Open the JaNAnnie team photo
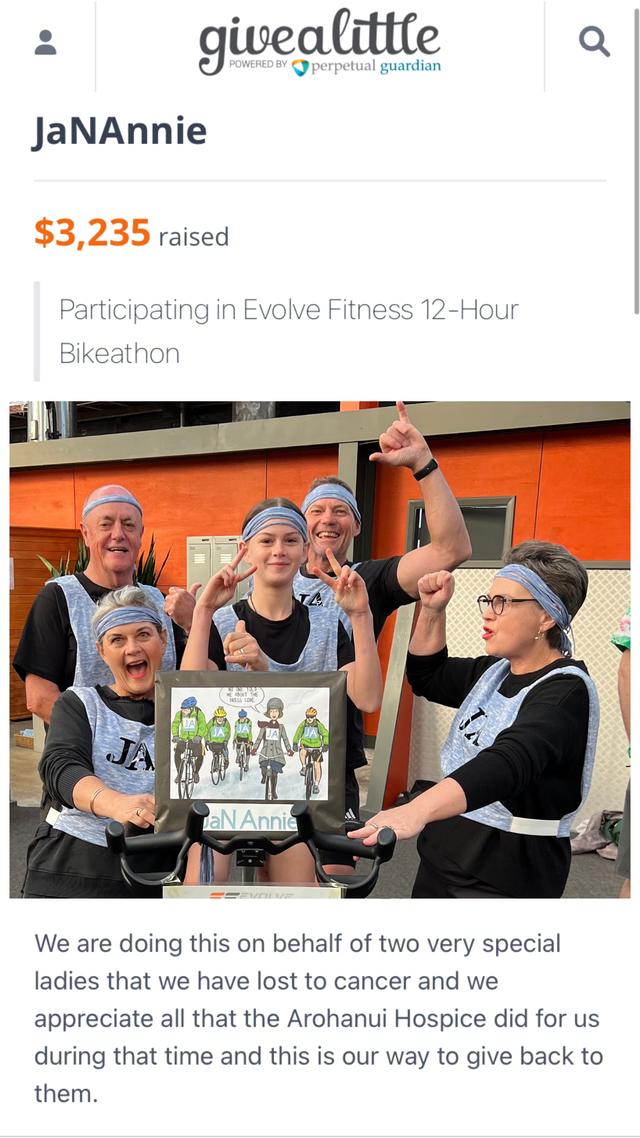640x1138 pixels. click(x=320, y=650)
